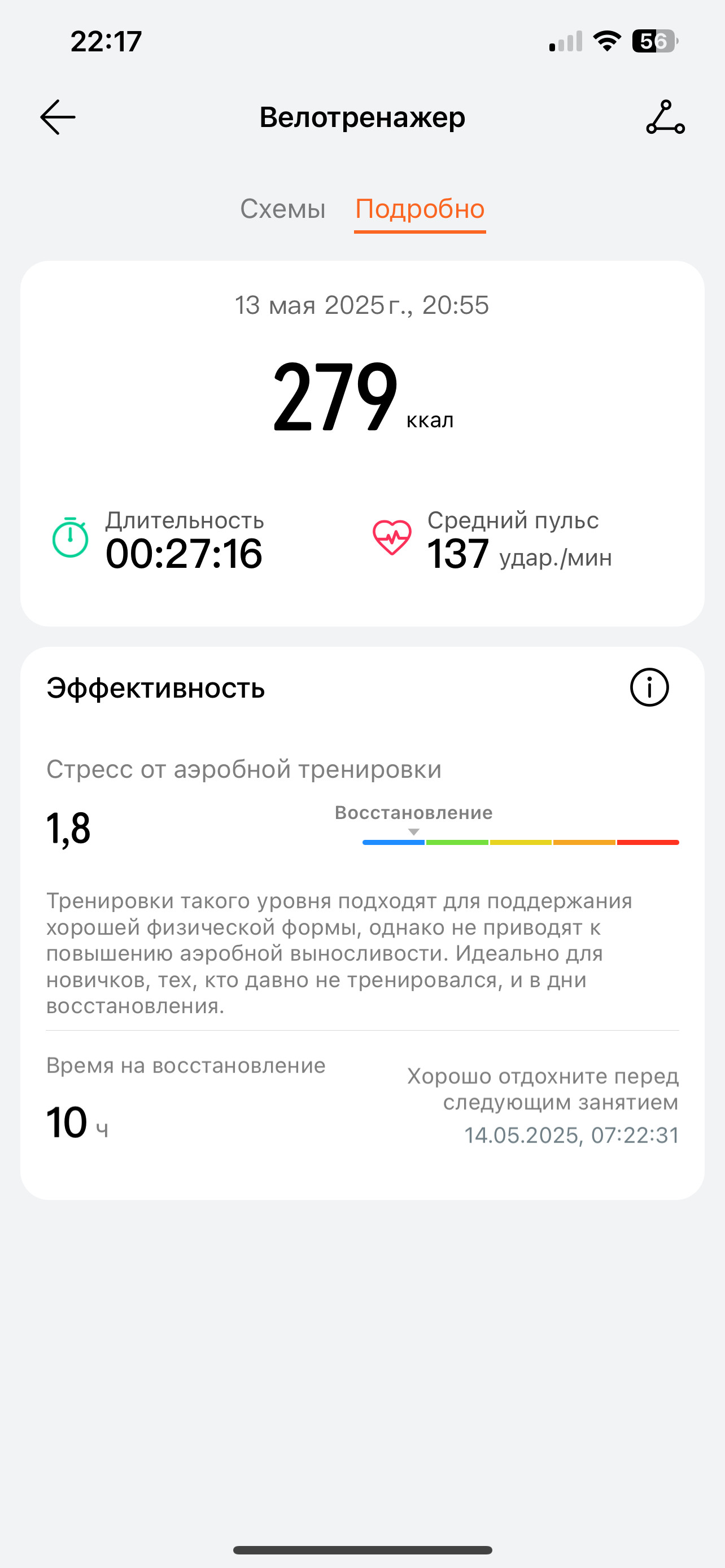Open the info icon next to Эффективность
725x1568 pixels.
click(x=649, y=687)
